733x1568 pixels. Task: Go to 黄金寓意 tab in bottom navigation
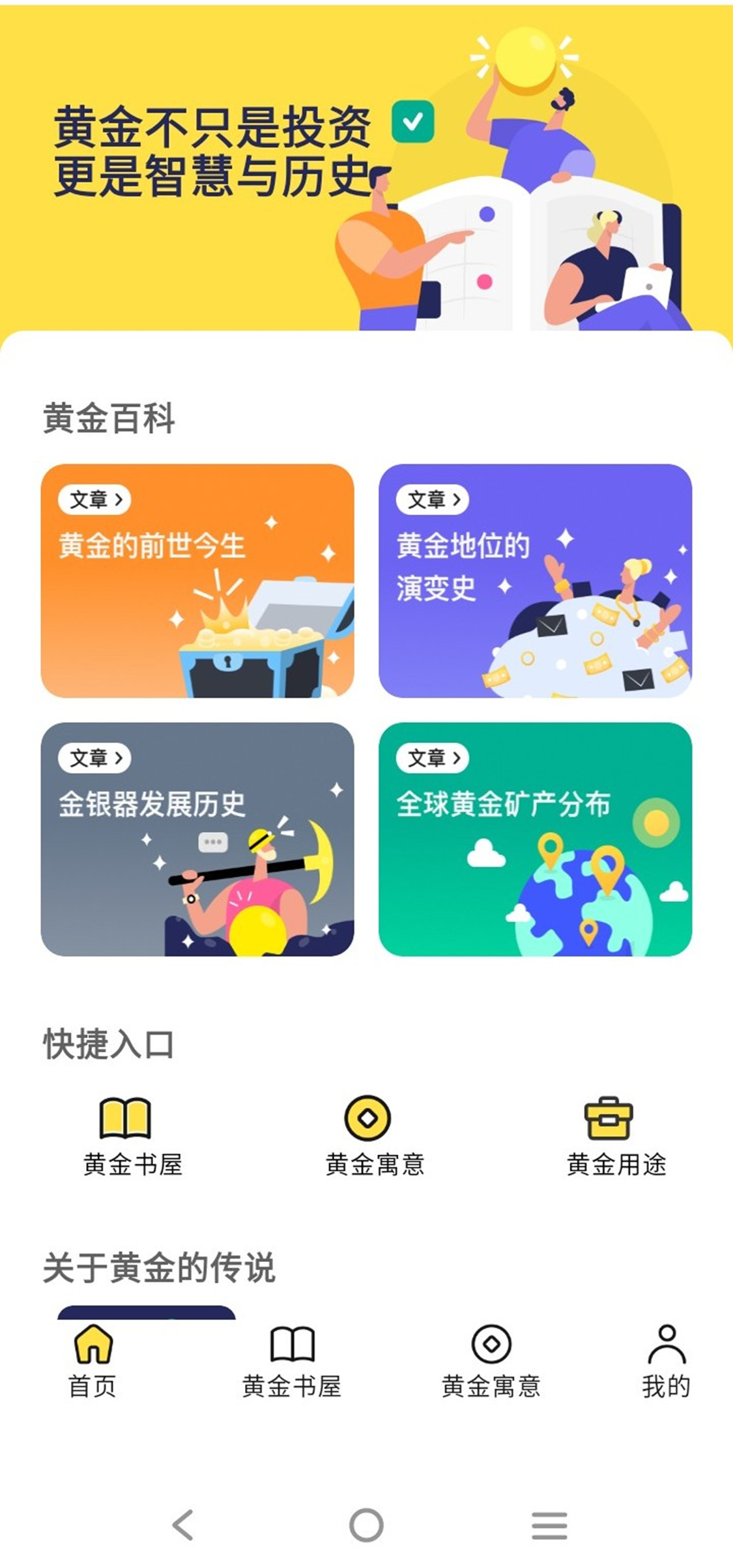[491, 1361]
